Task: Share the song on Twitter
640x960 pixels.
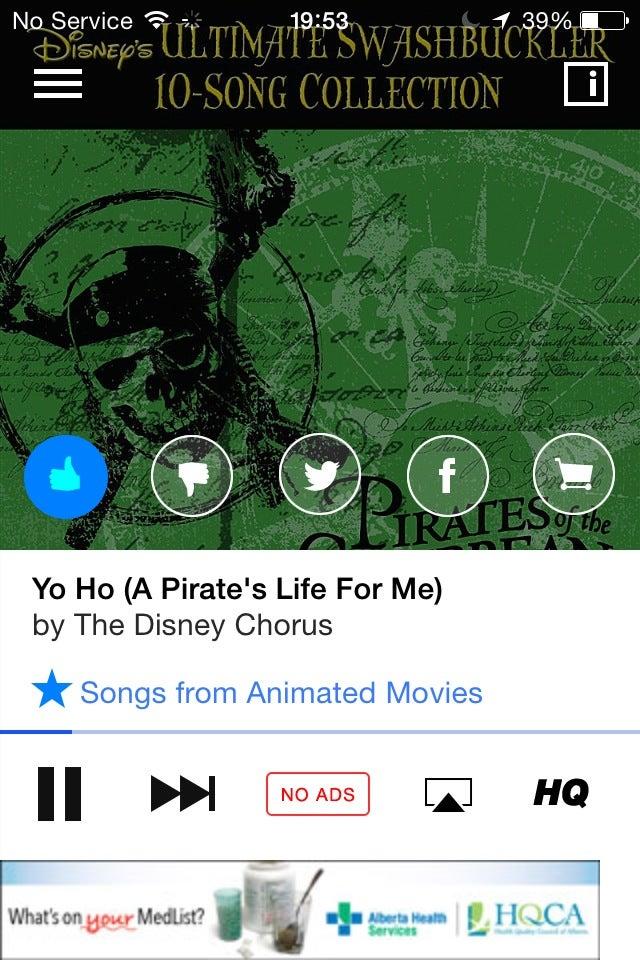Action: 320,478
